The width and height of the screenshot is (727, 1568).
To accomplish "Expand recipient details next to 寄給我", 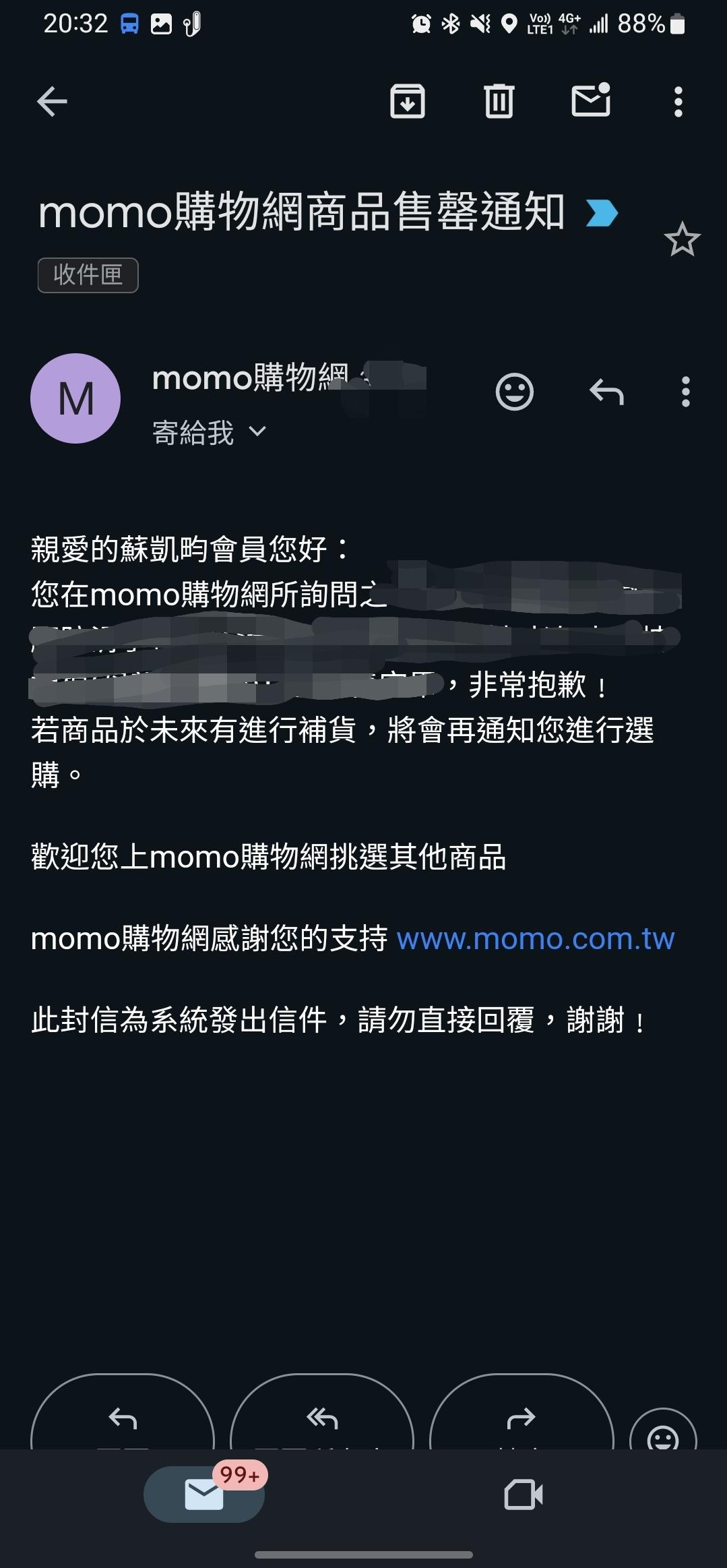I will tap(257, 431).
